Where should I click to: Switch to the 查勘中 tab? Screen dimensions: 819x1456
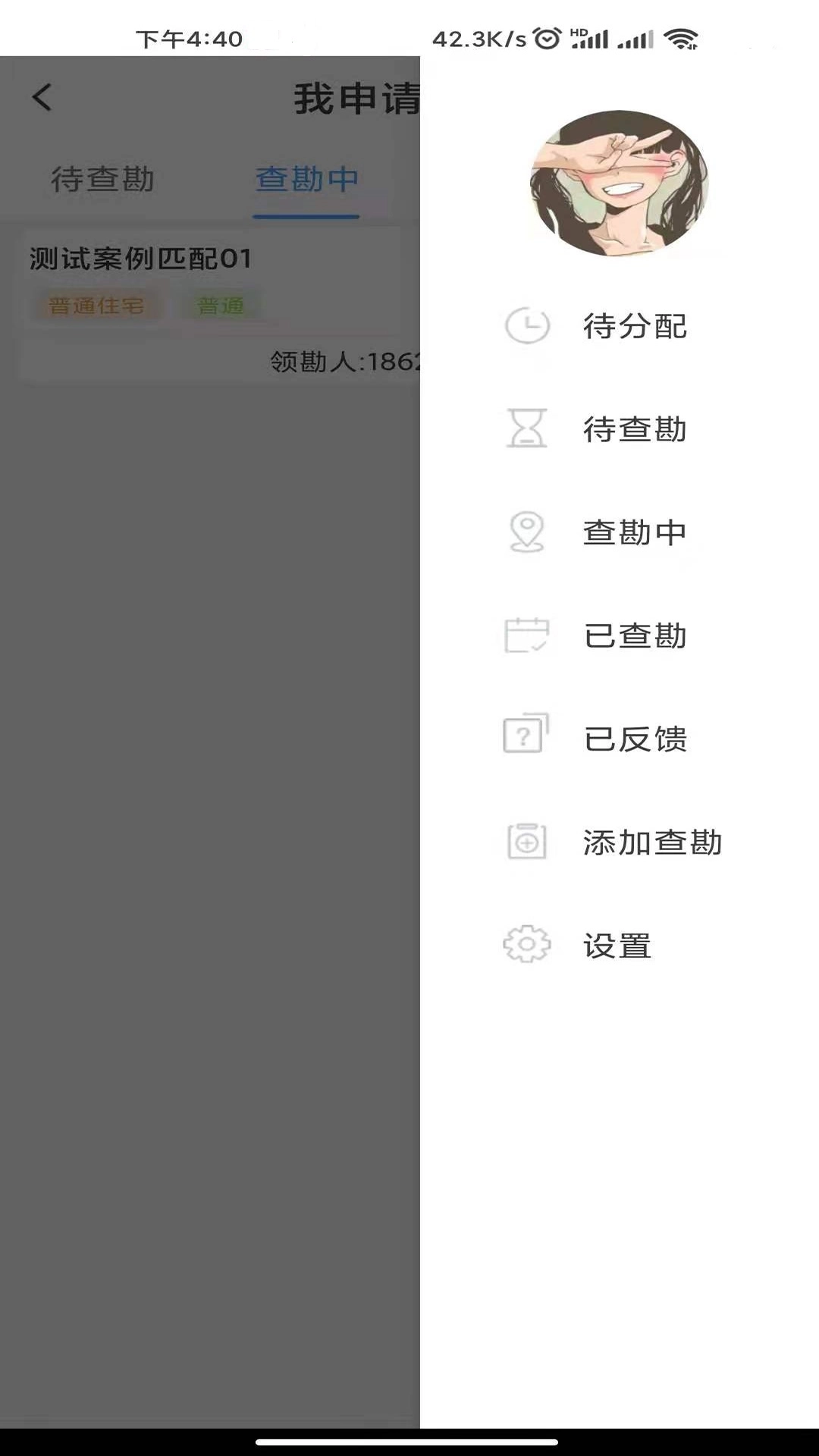(306, 179)
